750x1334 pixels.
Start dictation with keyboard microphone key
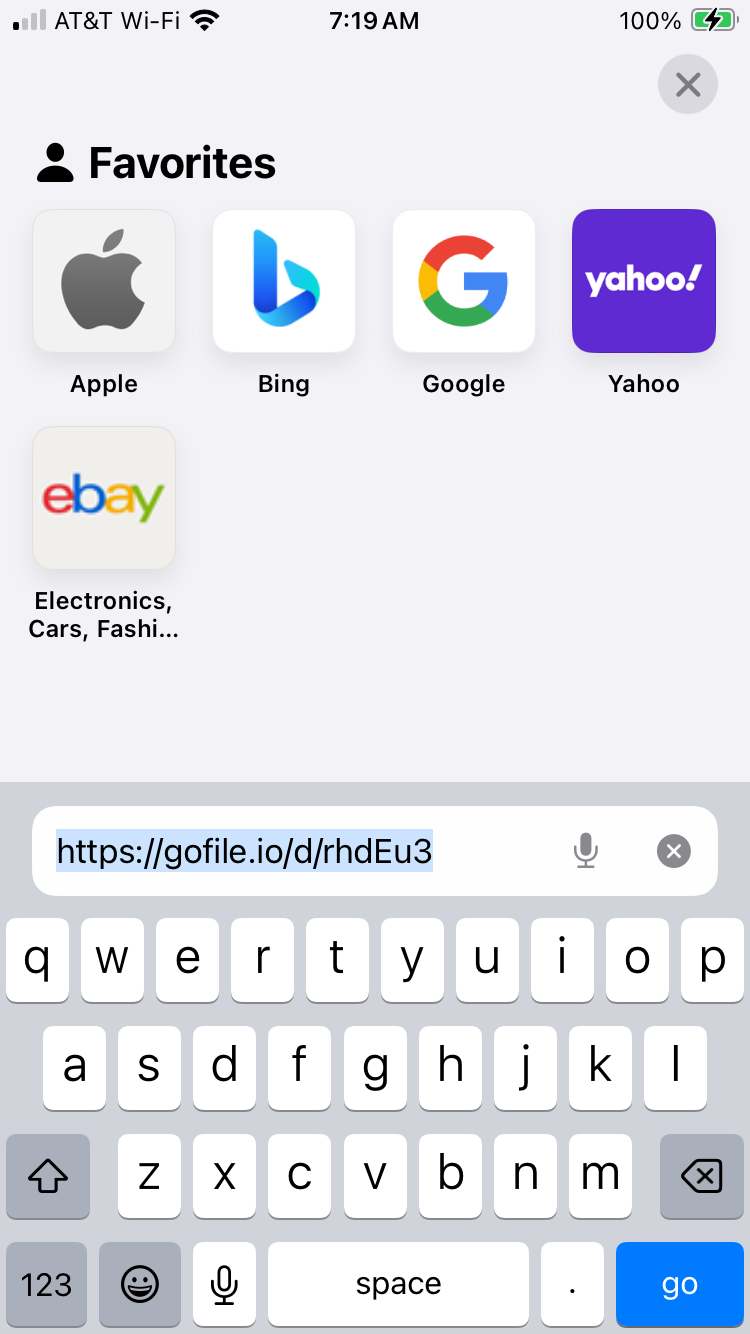pos(225,1285)
